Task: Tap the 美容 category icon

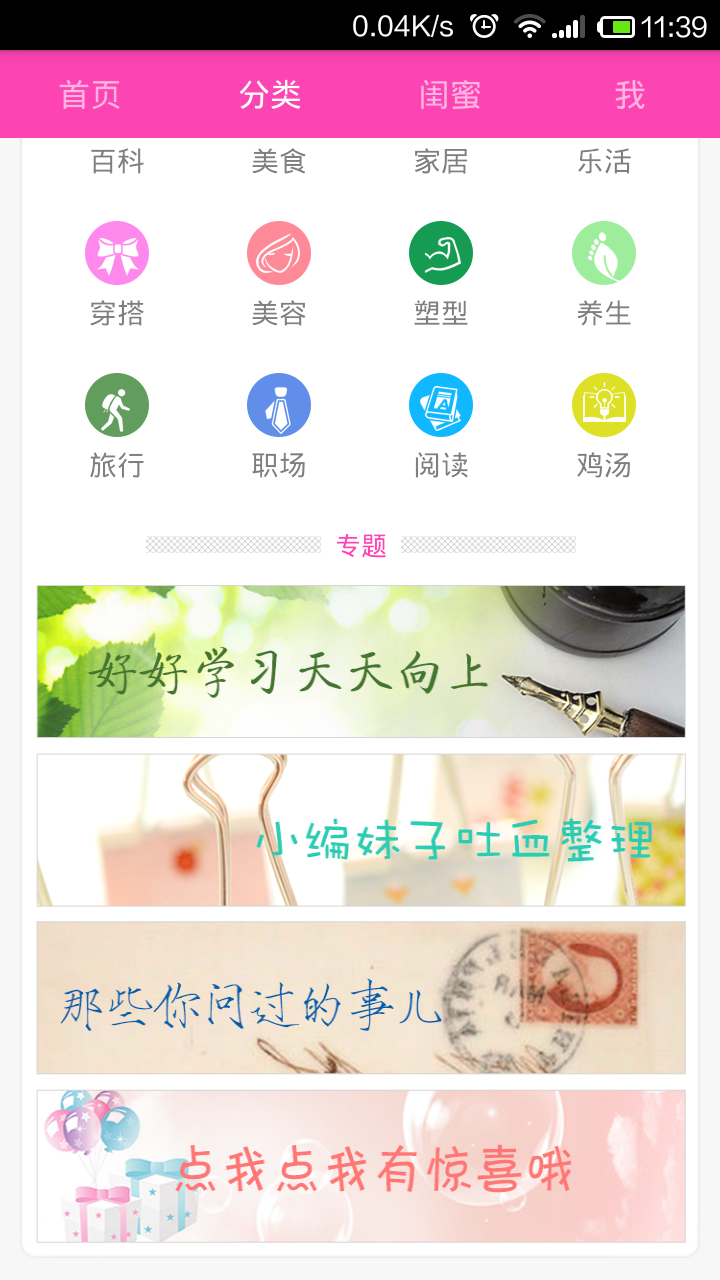Action: point(279,253)
